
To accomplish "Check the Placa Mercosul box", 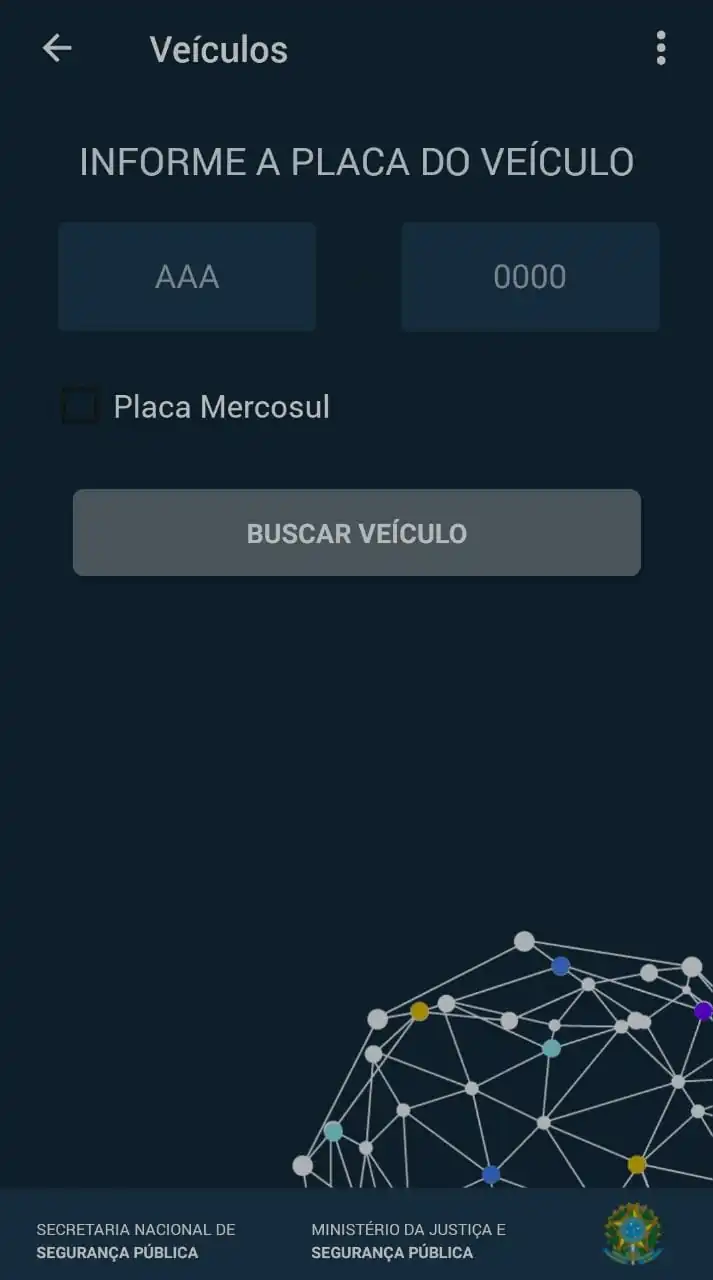I will [x=81, y=407].
